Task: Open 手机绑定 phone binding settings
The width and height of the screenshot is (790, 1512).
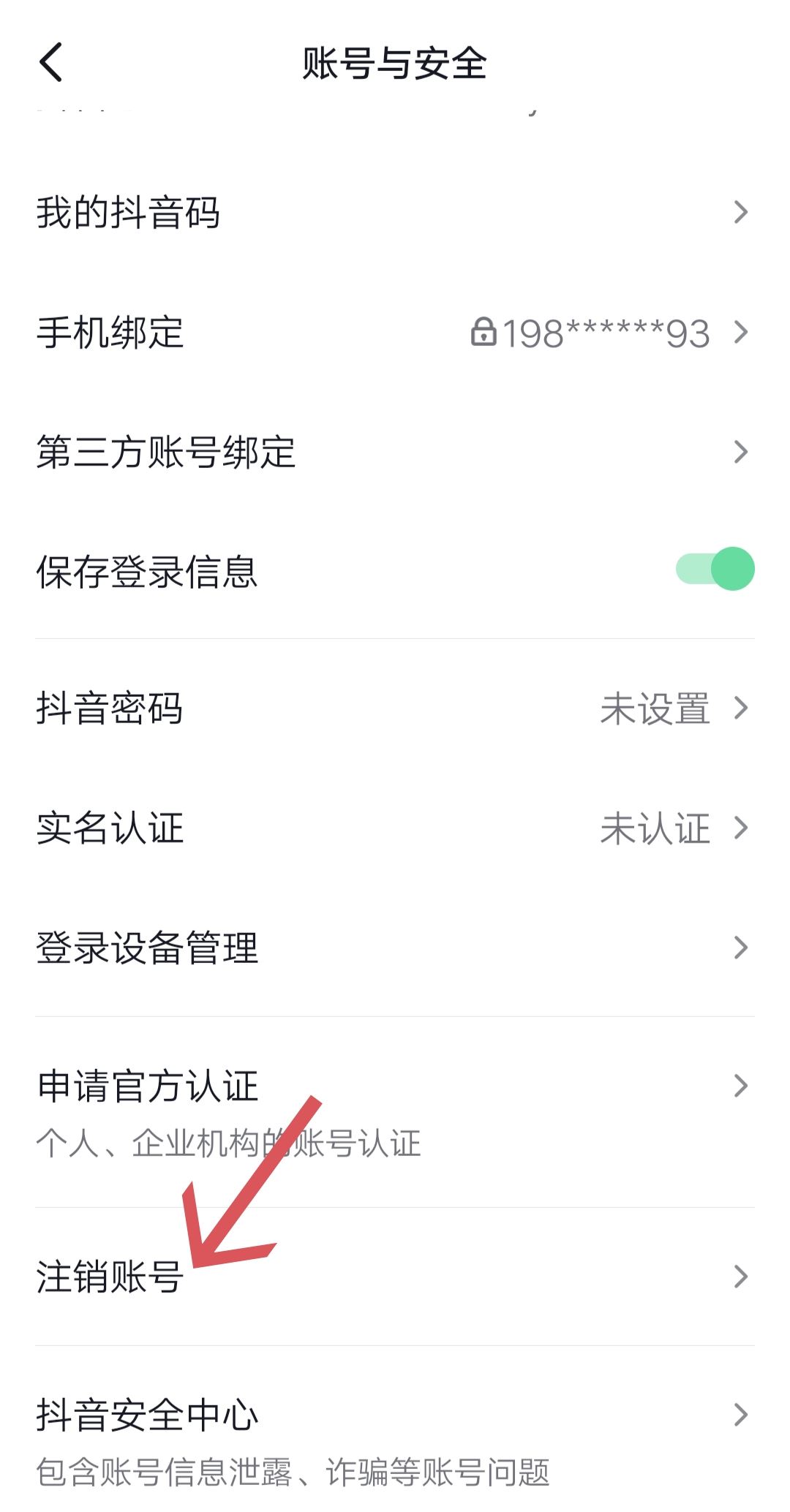Action: (110, 333)
